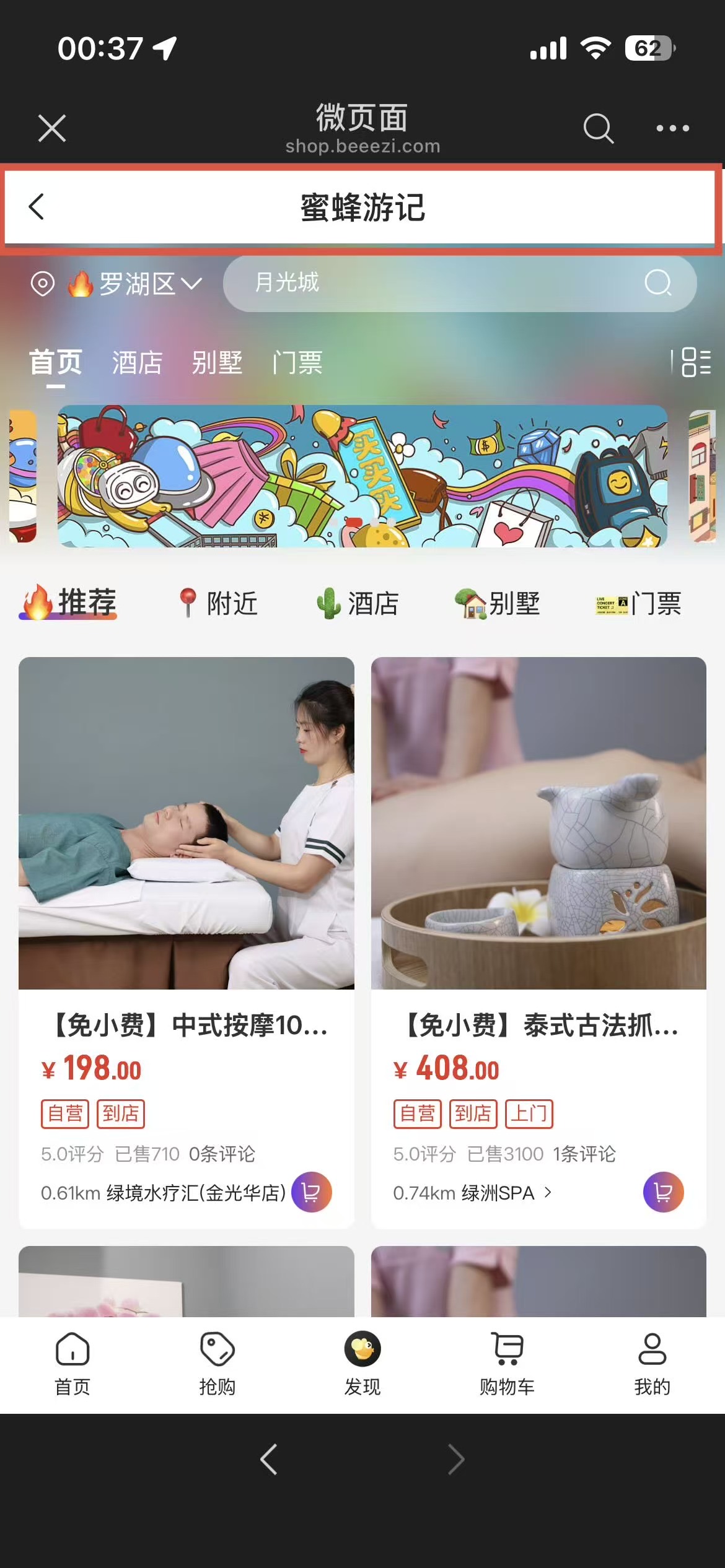Choose the 酒店 cactus filter category

359,603
